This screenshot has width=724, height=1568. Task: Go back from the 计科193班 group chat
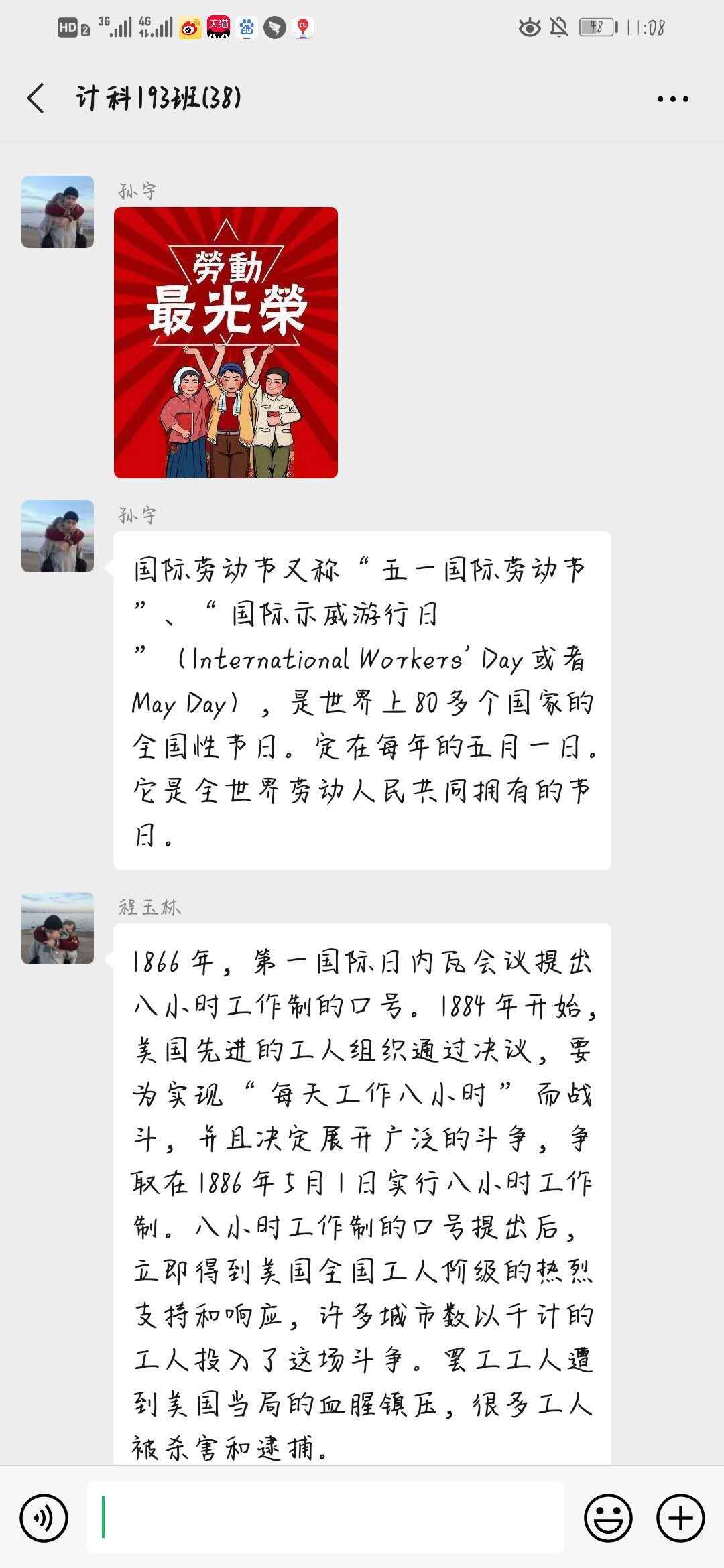(36, 99)
